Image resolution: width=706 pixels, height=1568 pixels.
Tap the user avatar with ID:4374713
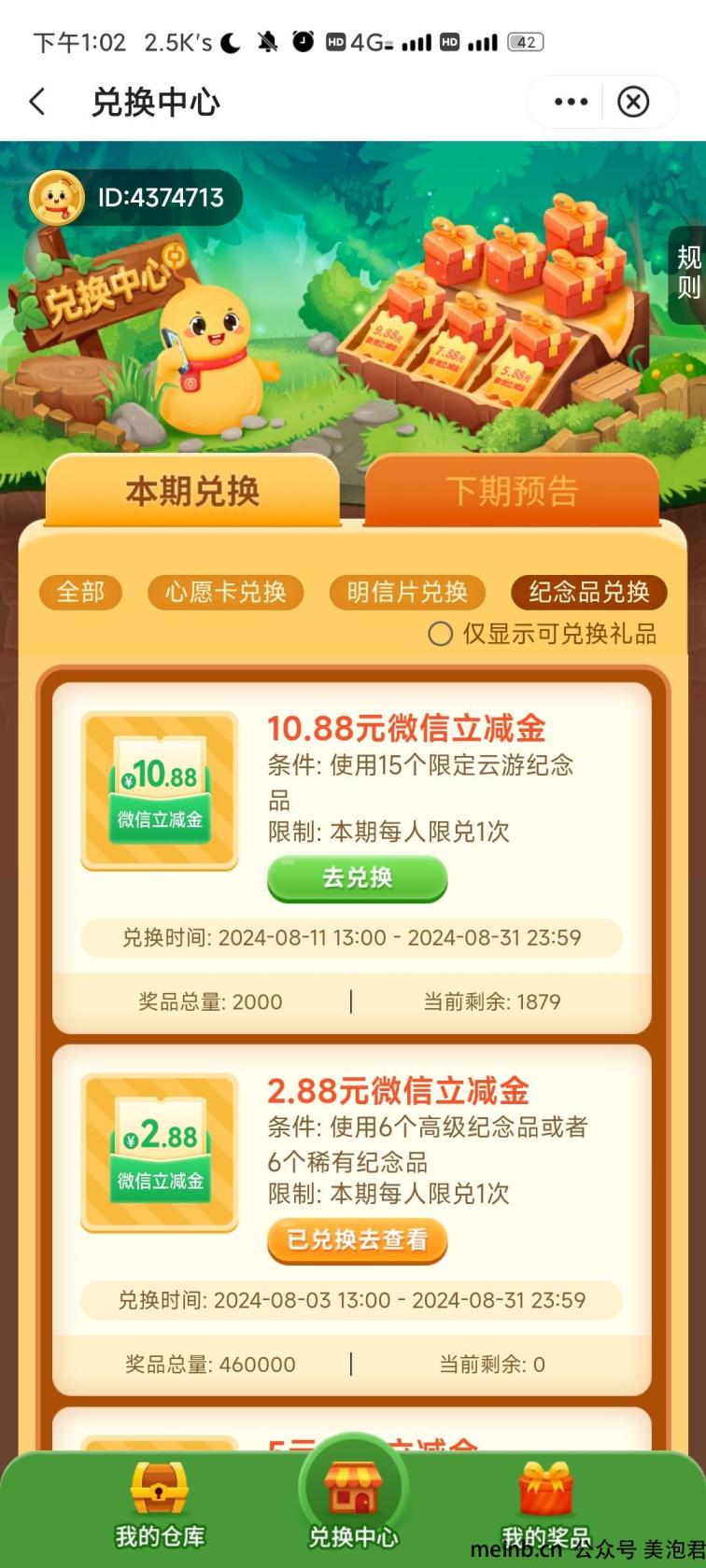pyautogui.click(x=56, y=198)
